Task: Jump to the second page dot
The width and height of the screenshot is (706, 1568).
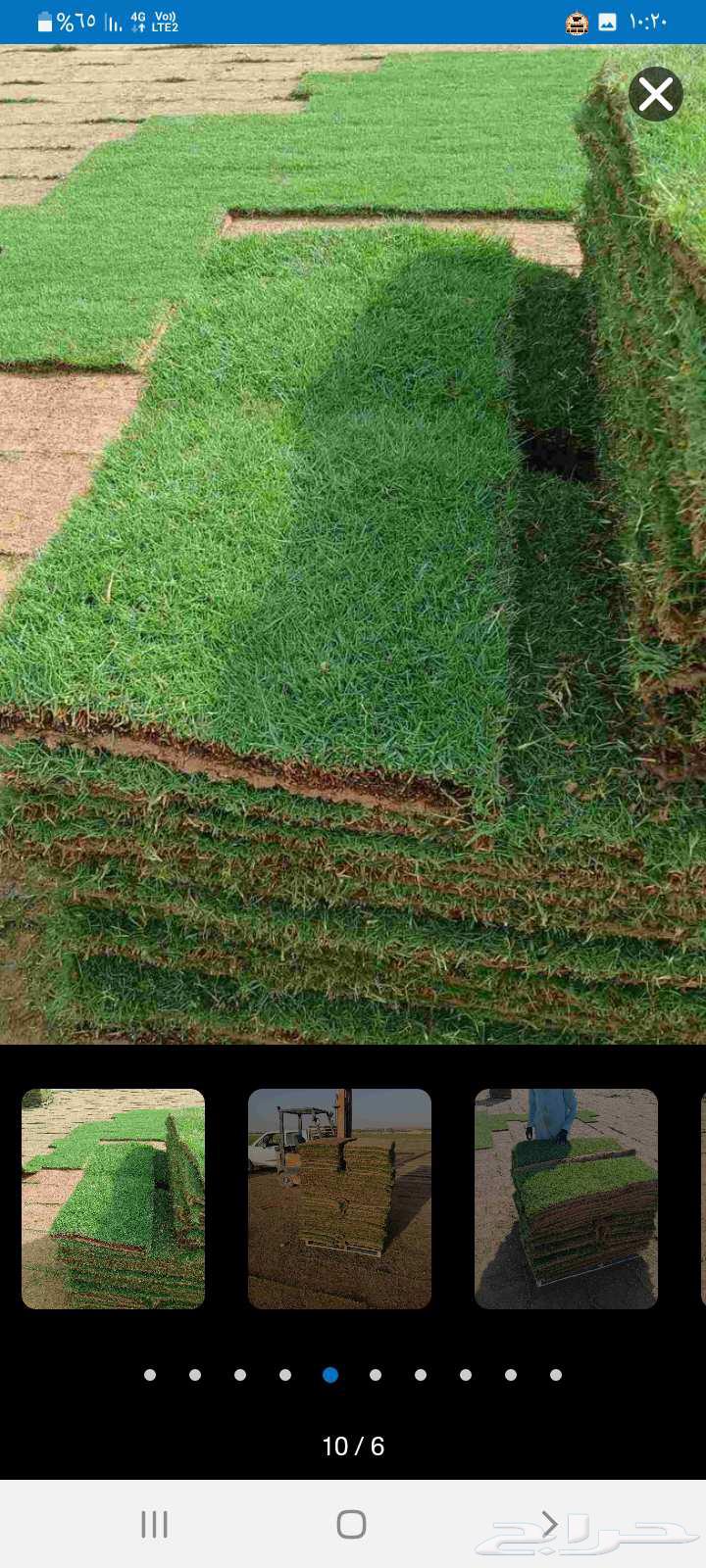Action: (194, 1375)
